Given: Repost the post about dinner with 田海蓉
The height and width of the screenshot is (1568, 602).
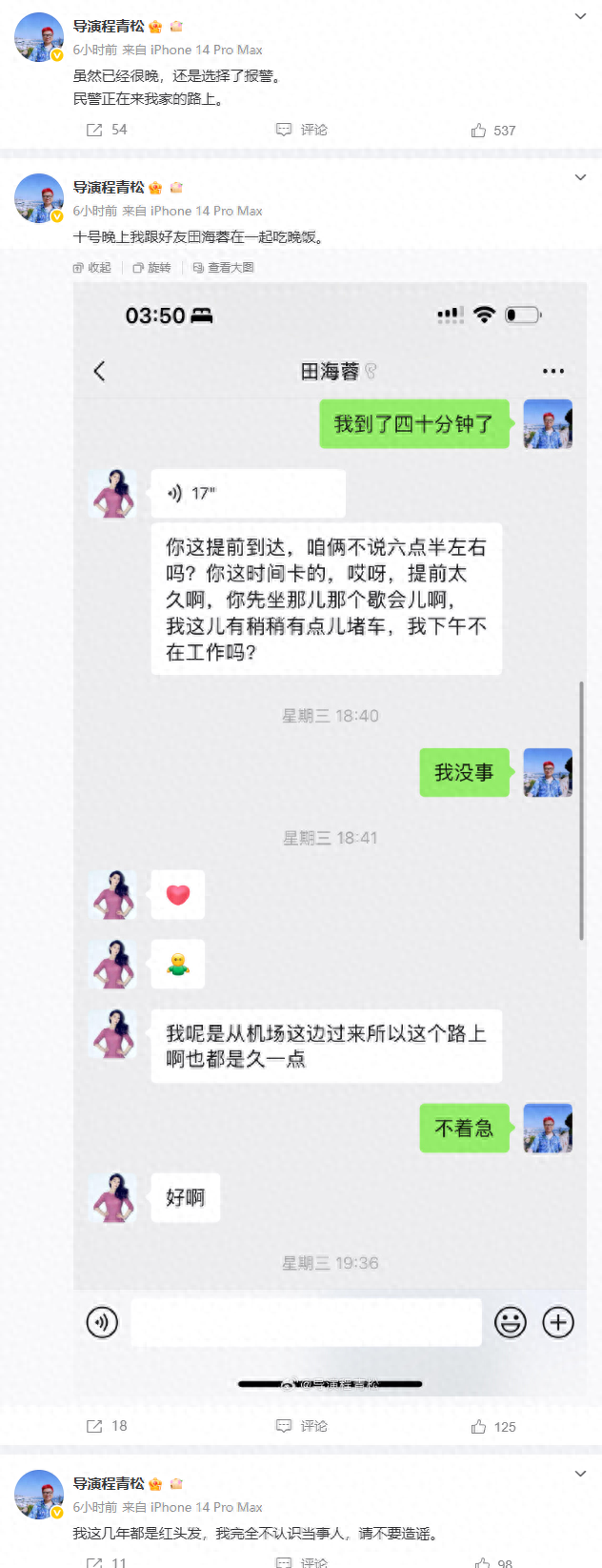Looking at the screenshot, I should [x=106, y=1426].
